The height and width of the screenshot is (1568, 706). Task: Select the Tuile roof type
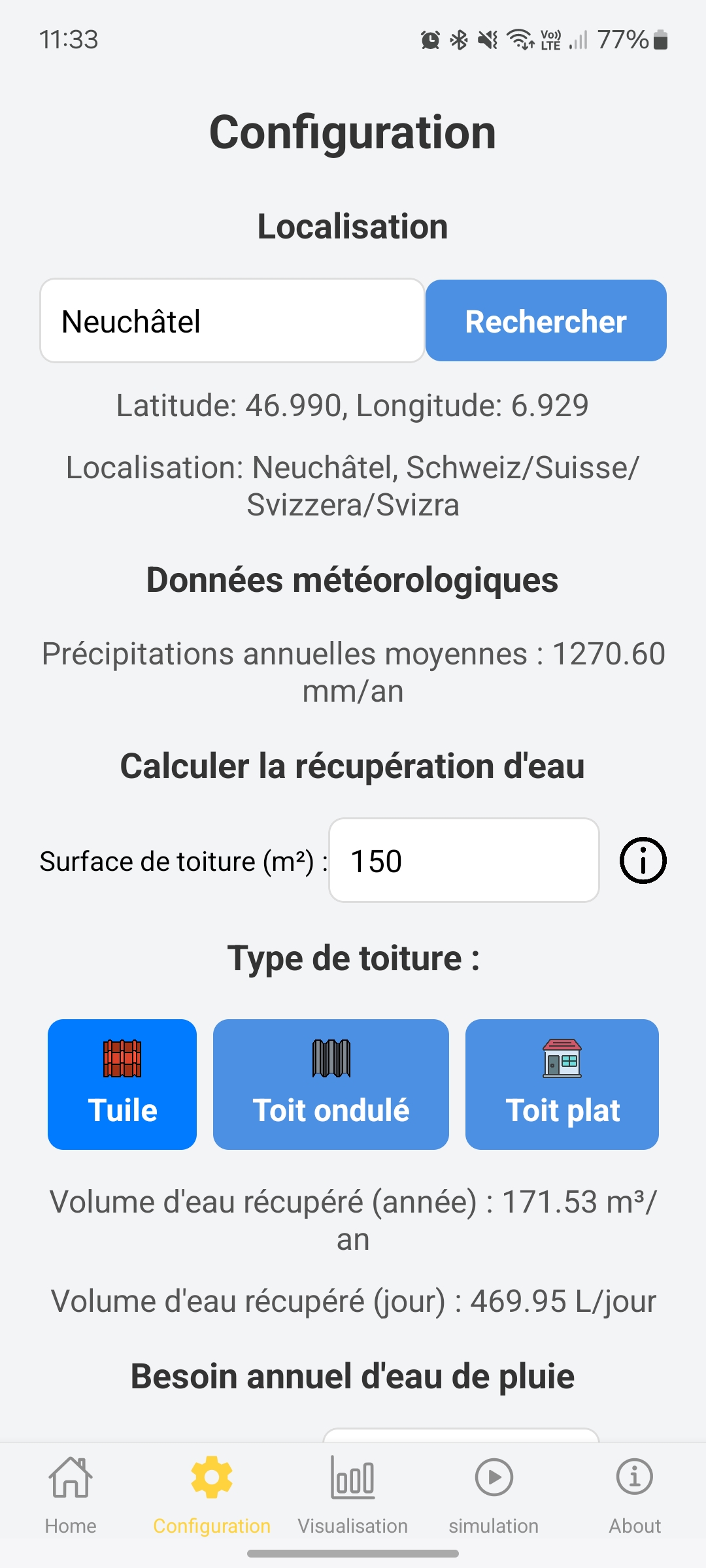click(x=122, y=1085)
